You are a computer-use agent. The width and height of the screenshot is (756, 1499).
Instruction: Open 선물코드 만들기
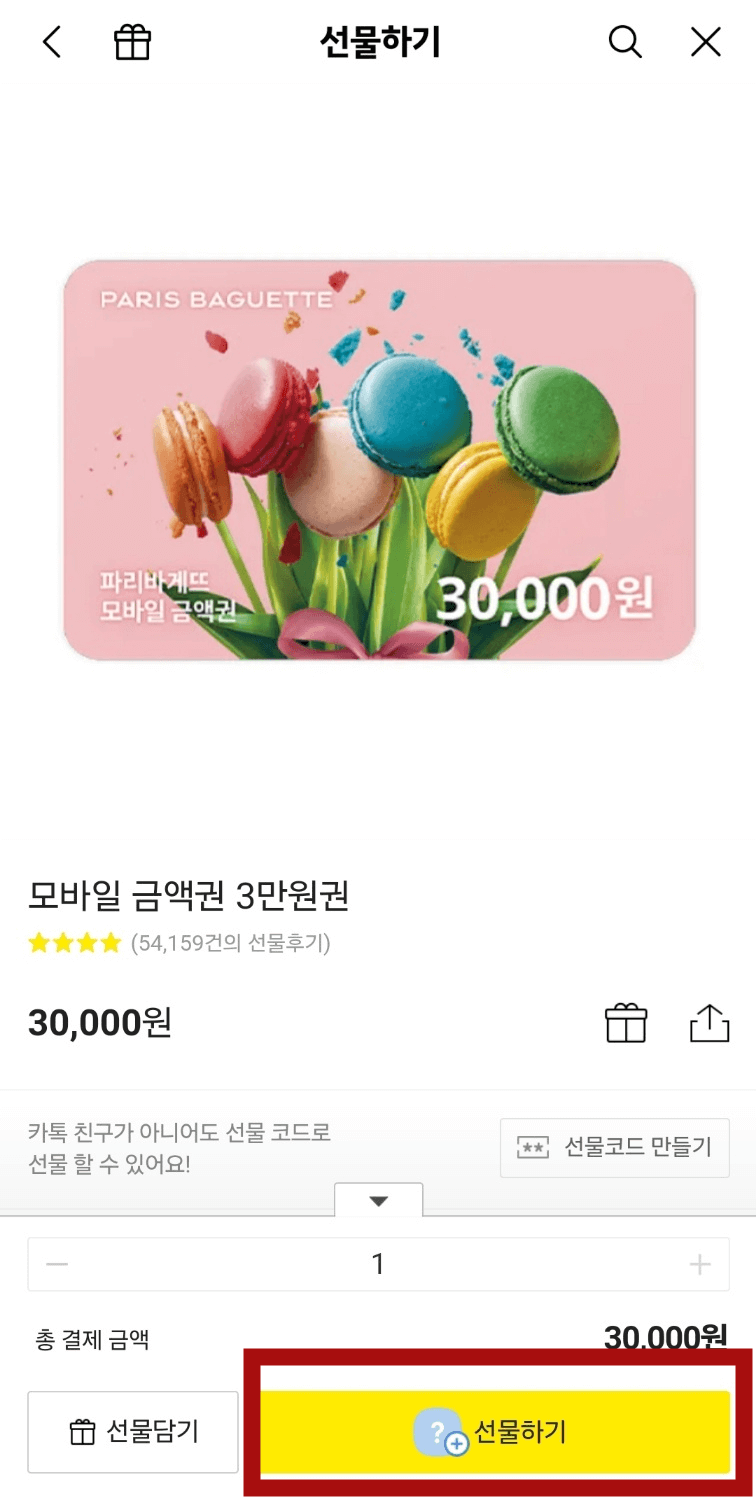point(614,1147)
